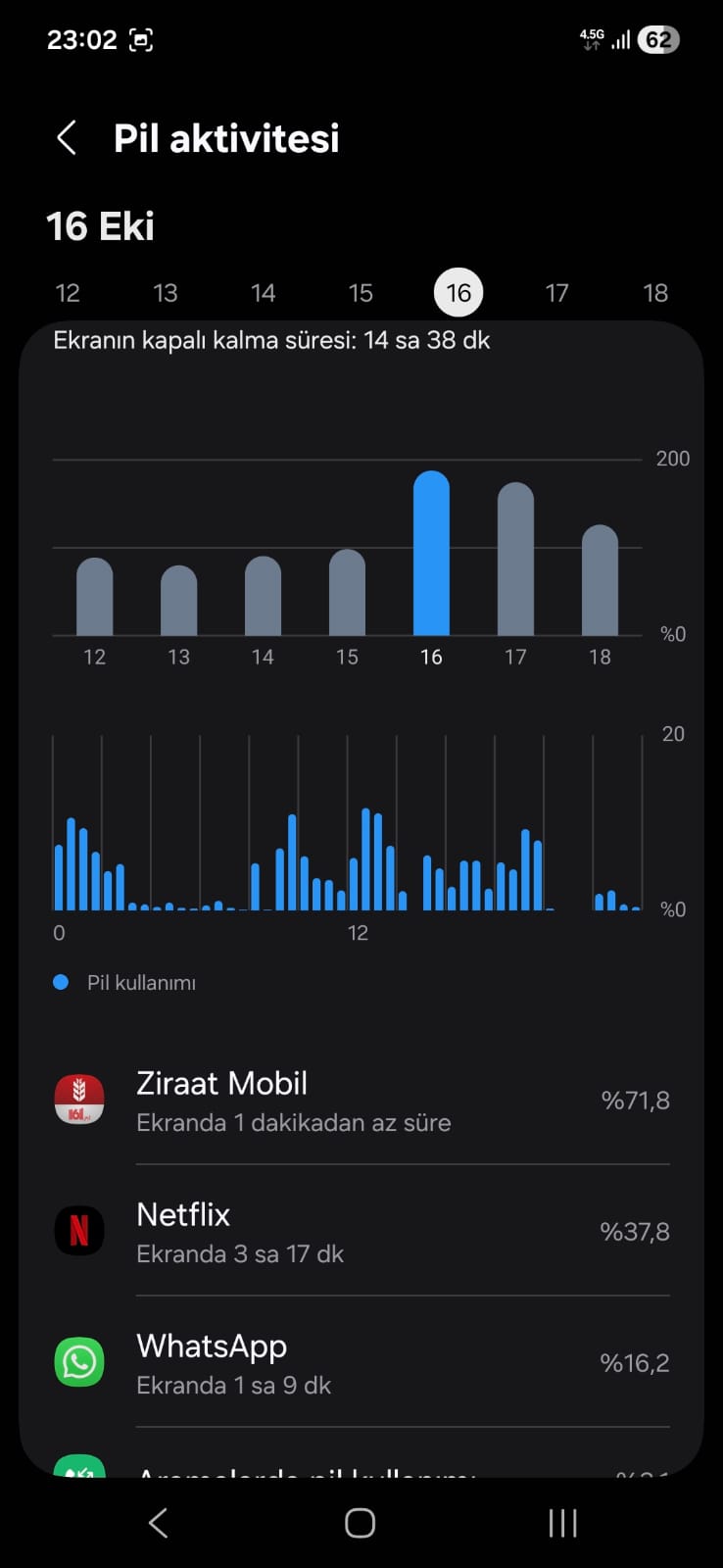Tap the chart bar for day 13
Image resolution: width=723 pixels, height=1568 pixels.
pyautogui.click(x=178, y=602)
